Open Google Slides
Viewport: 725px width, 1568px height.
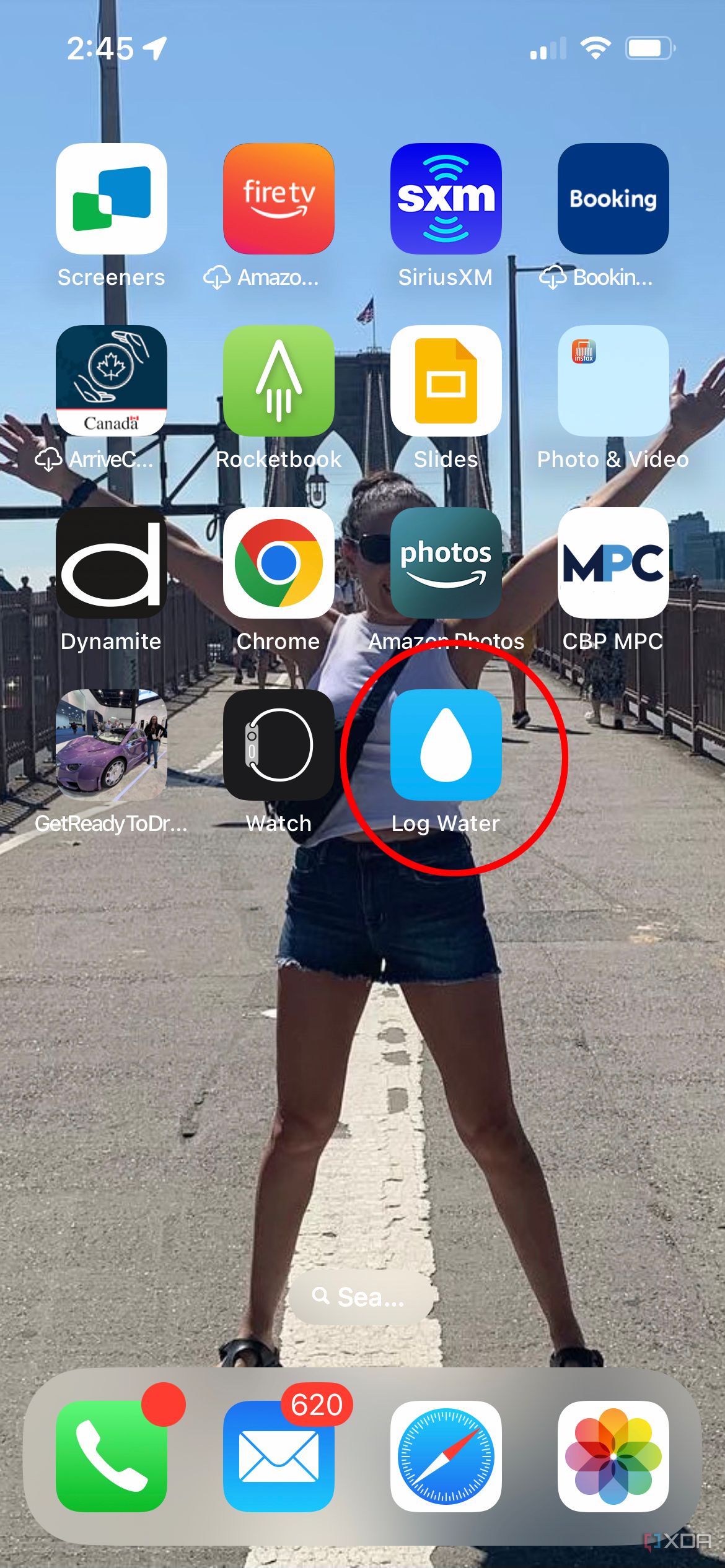pyautogui.click(x=446, y=381)
